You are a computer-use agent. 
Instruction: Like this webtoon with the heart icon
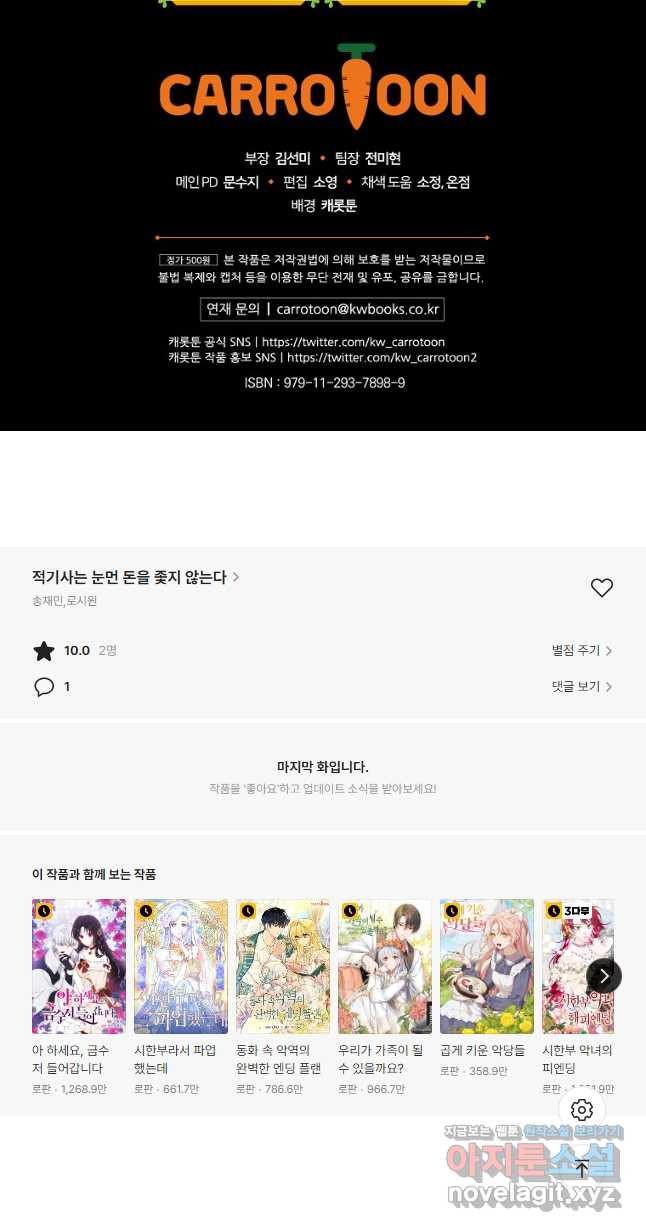pyautogui.click(x=601, y=588)
